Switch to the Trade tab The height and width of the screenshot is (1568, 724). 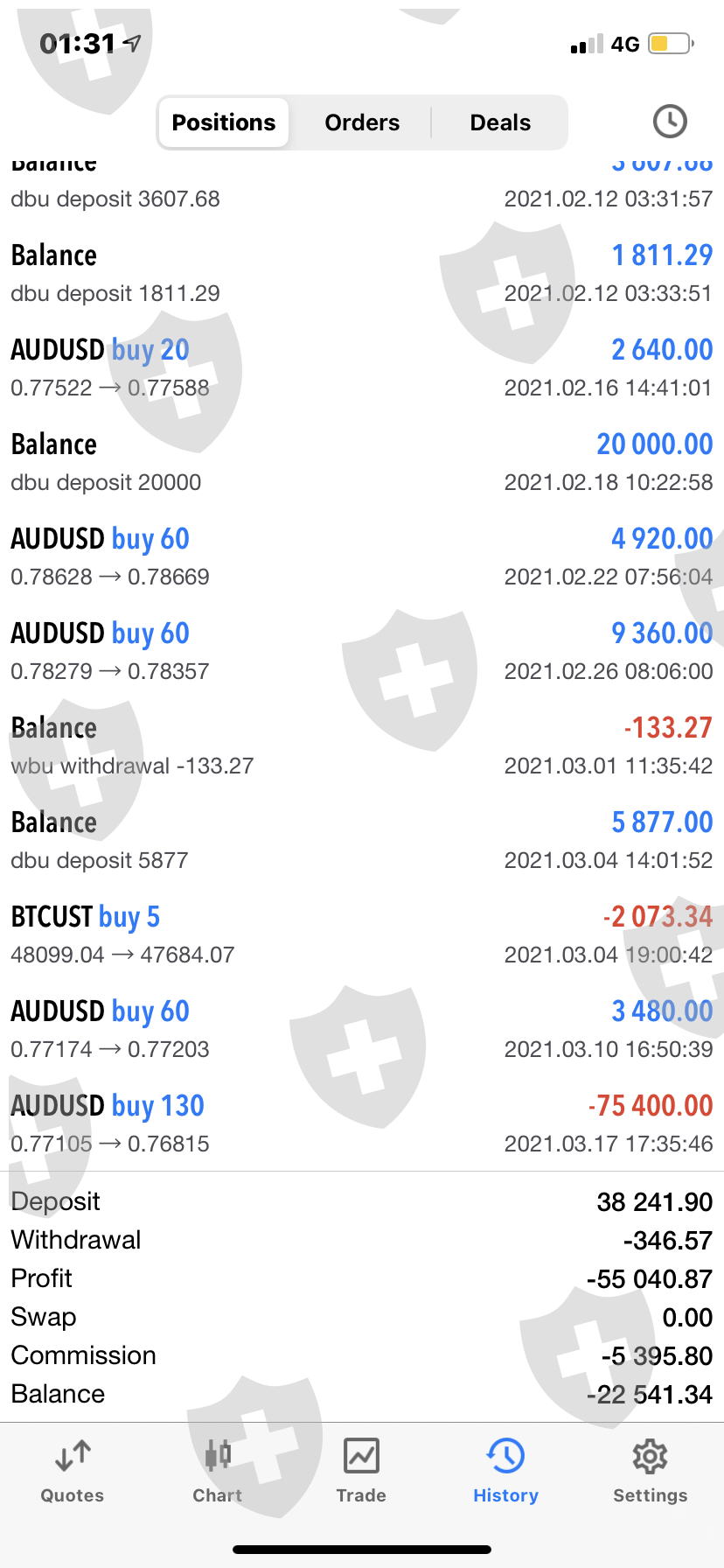(361, 1472)
